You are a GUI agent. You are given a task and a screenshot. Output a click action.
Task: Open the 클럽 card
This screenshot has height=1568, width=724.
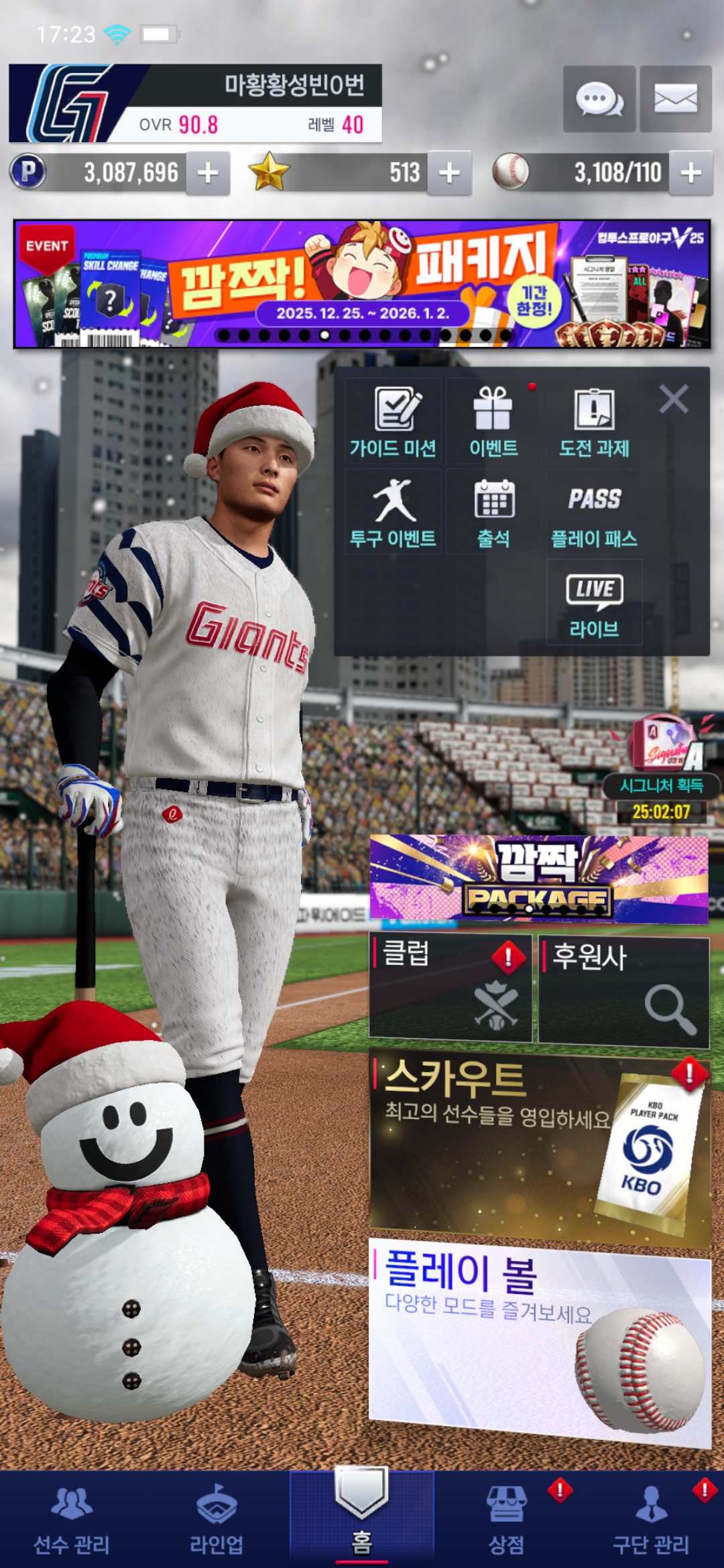tap(450, 989)
